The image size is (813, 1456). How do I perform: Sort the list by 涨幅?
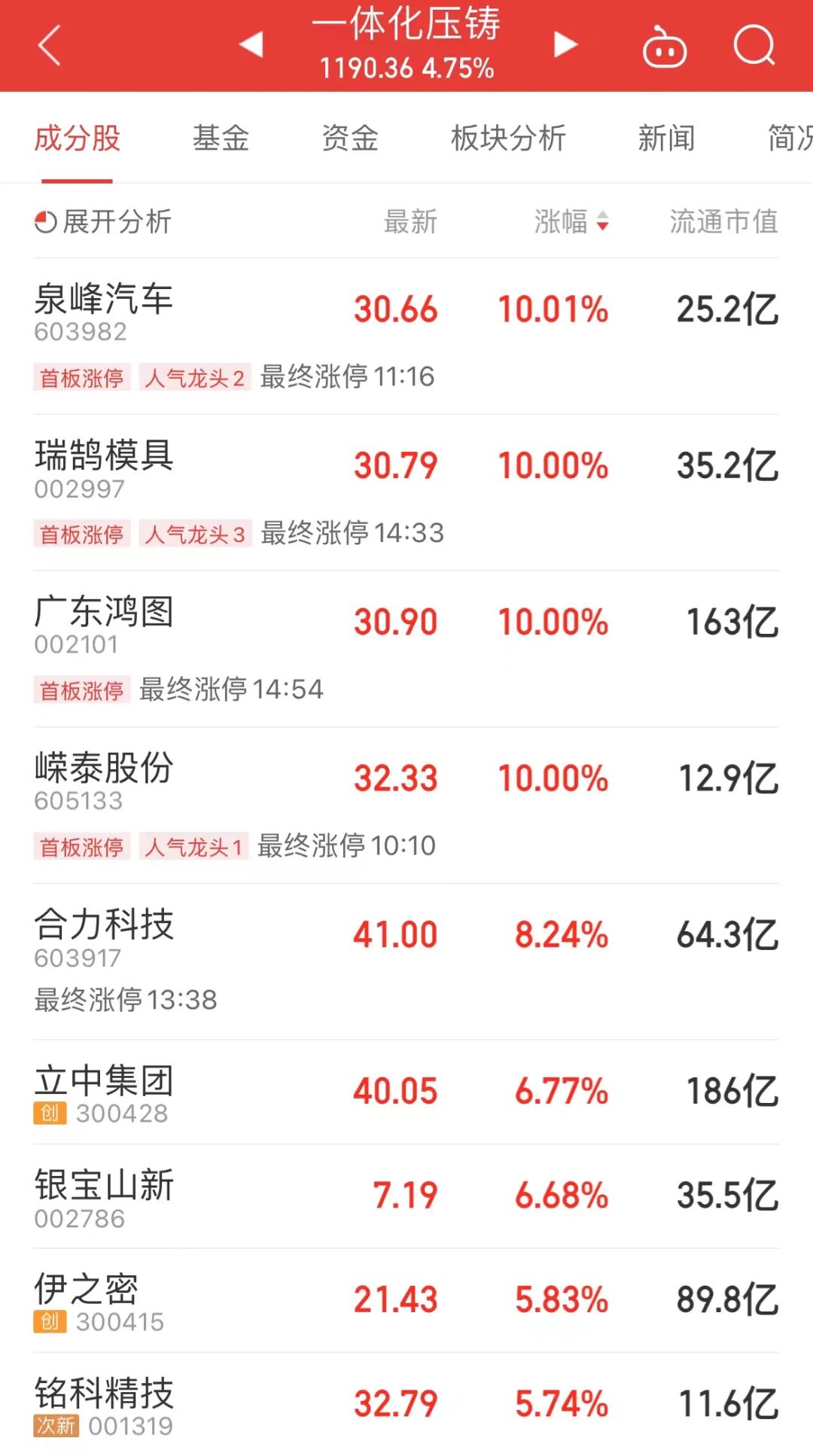571,222
